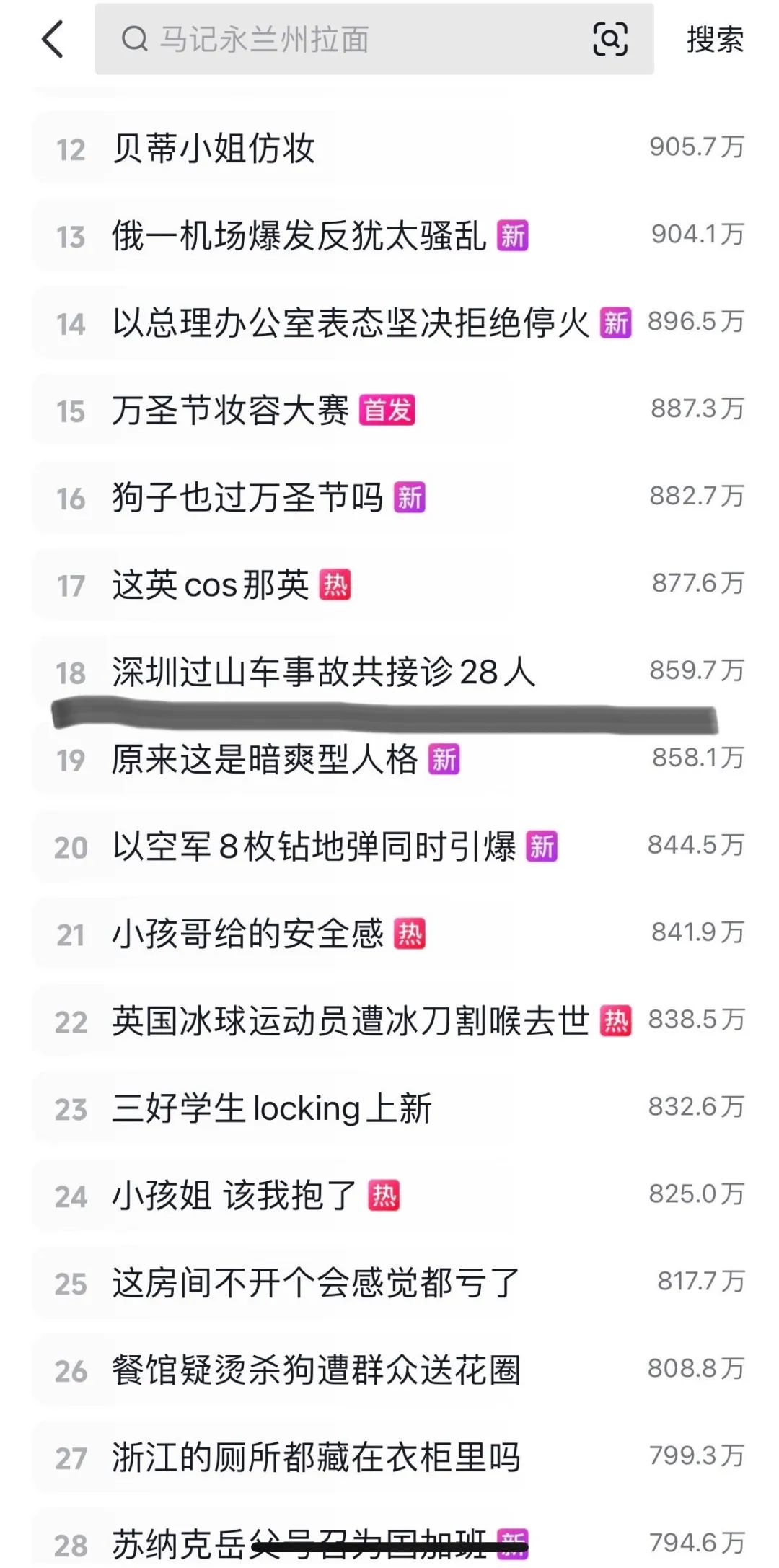Open the topic 以总理办公室表态坚决拒绝停火
Viewport: 779px width, 1568px height.
pyautogui.click(x=351, y=323)
